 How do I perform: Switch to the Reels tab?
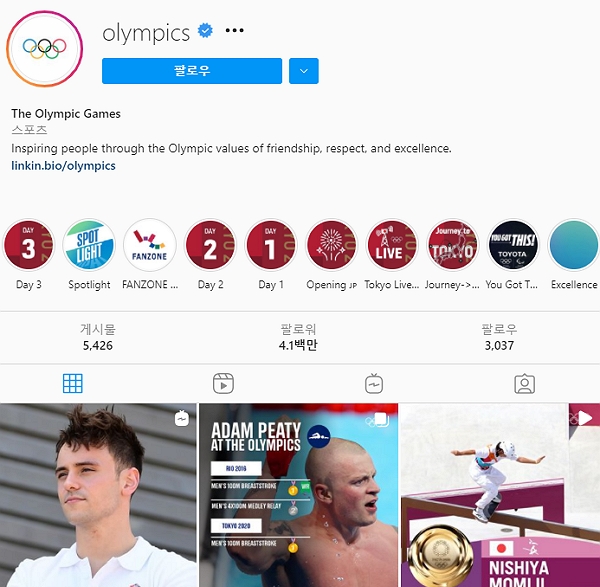(x=223, y=383)
